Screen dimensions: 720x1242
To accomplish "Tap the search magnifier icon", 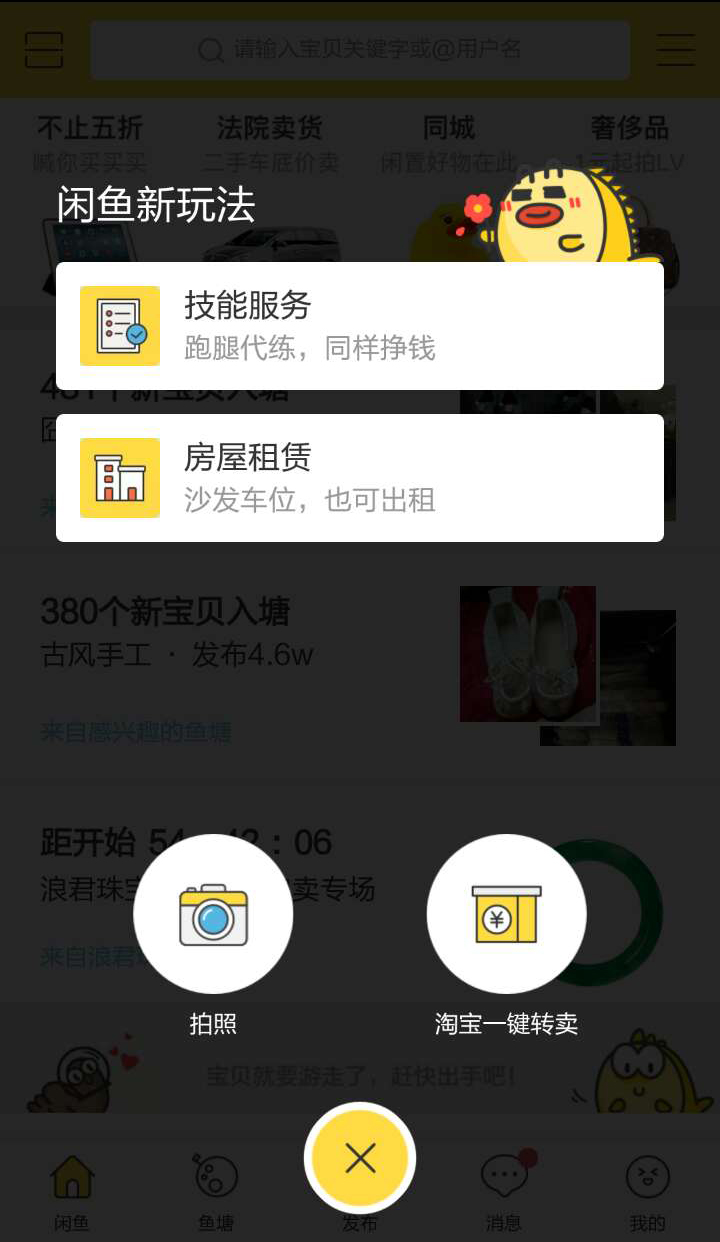I will (209, 49).
